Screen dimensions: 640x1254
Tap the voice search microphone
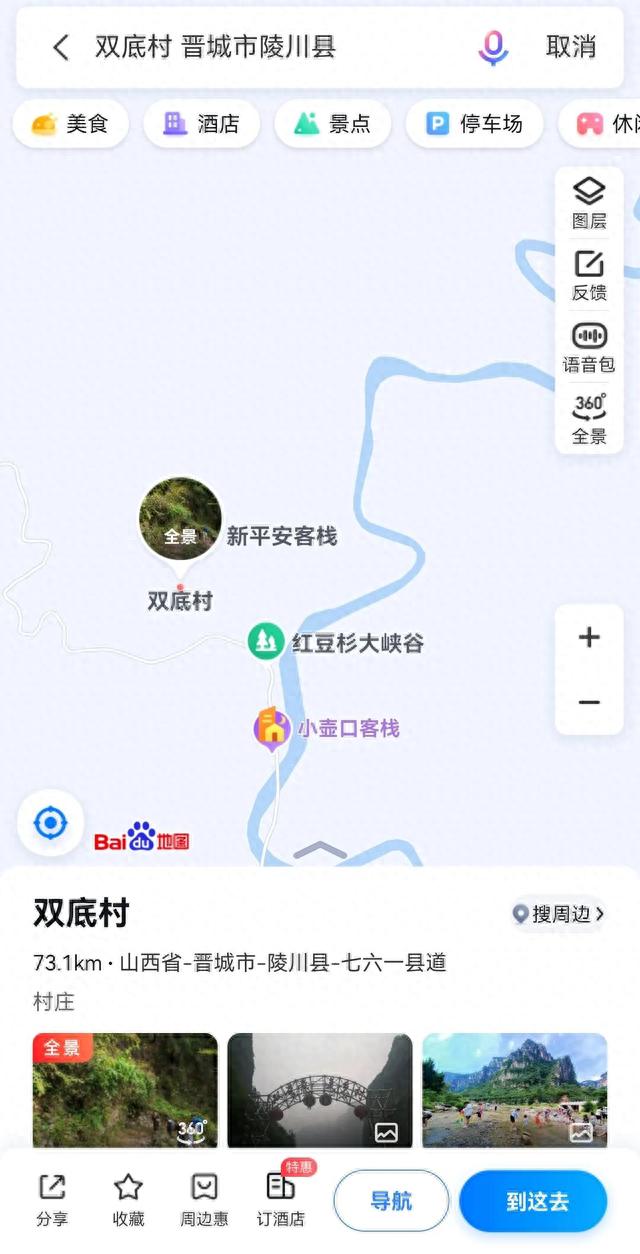[493, 47]
